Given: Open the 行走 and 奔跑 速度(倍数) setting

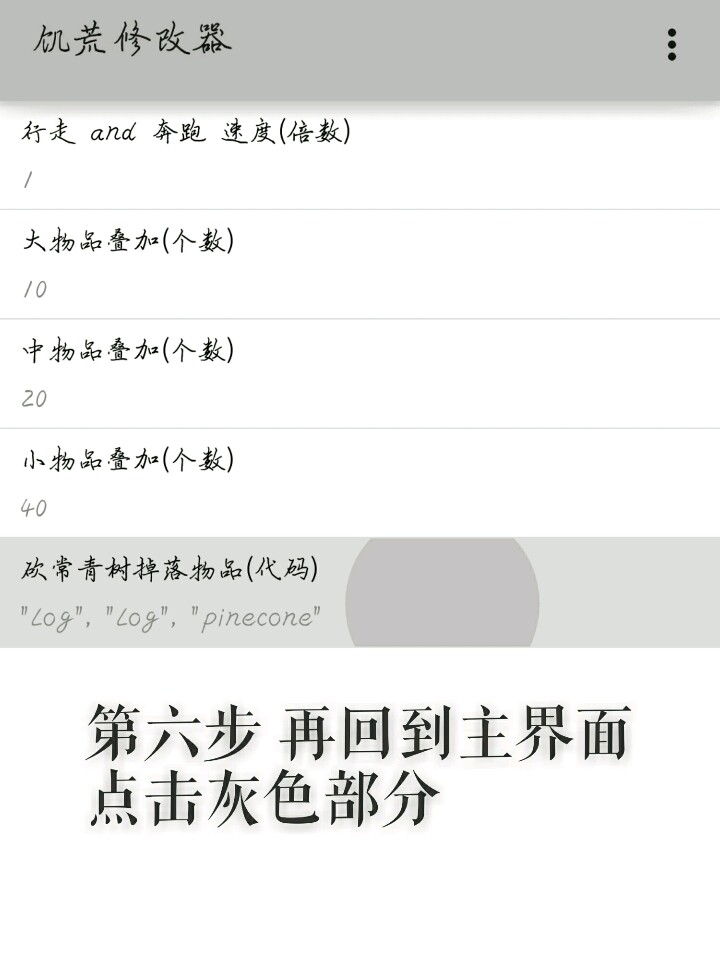Looking at the screenshot, I should [360, 155].
